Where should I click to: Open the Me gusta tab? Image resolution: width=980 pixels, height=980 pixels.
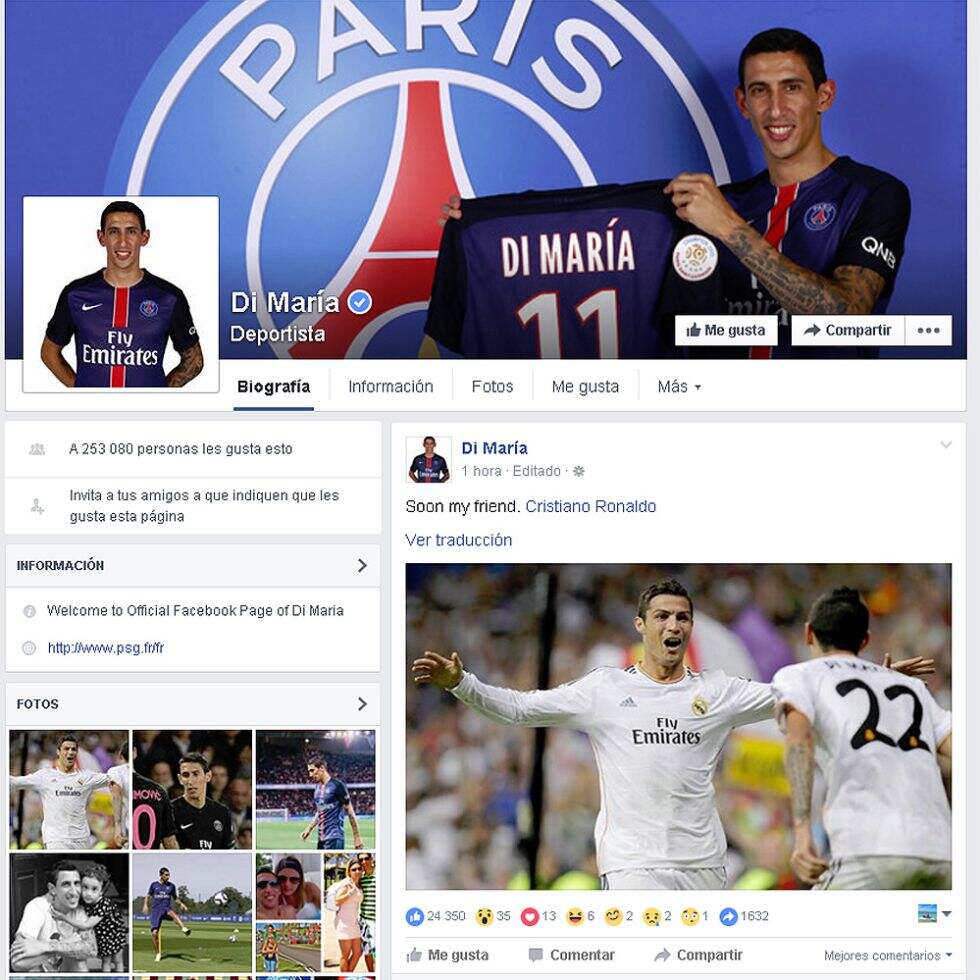585,387
